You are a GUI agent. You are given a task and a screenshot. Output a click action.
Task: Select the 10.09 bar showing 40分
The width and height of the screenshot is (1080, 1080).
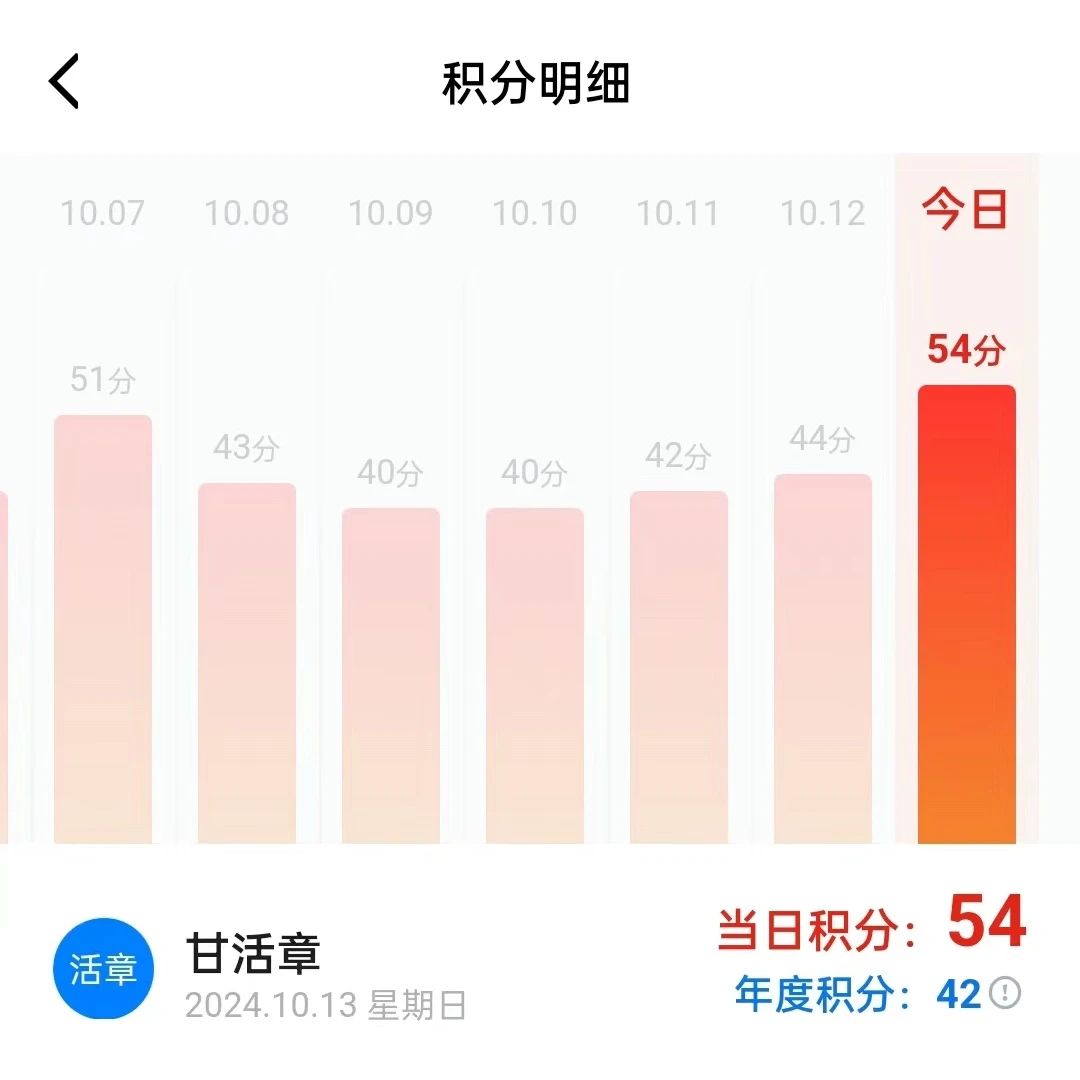(391, 676)
